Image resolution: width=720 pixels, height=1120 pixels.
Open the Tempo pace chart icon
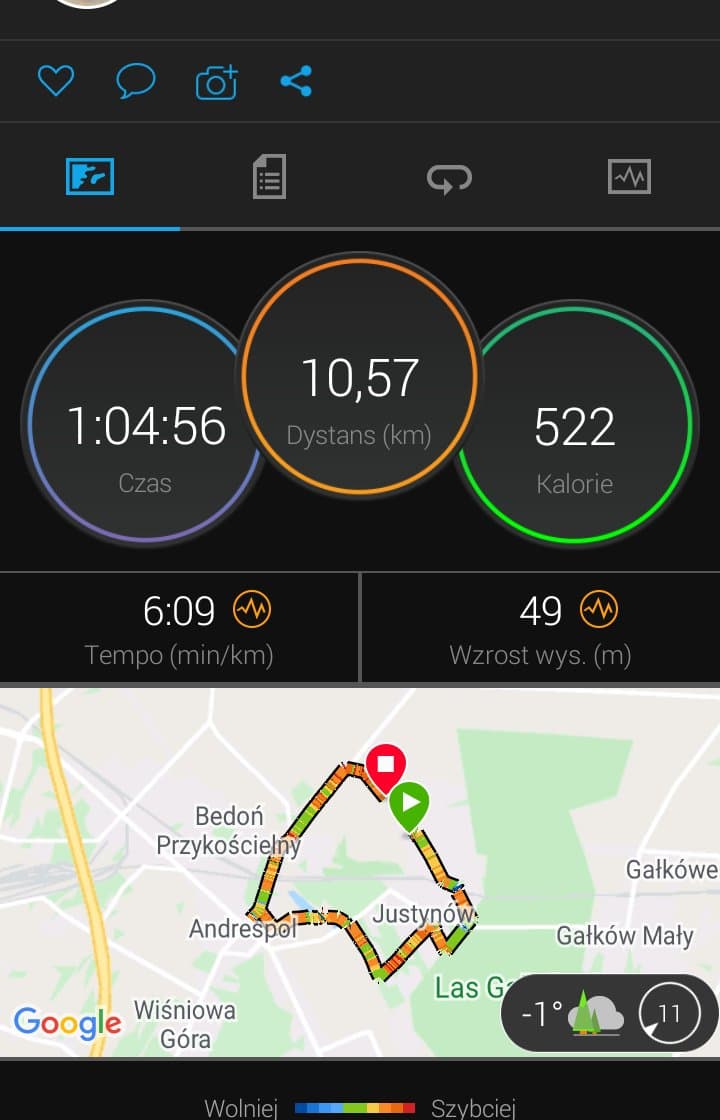[251, 609]
